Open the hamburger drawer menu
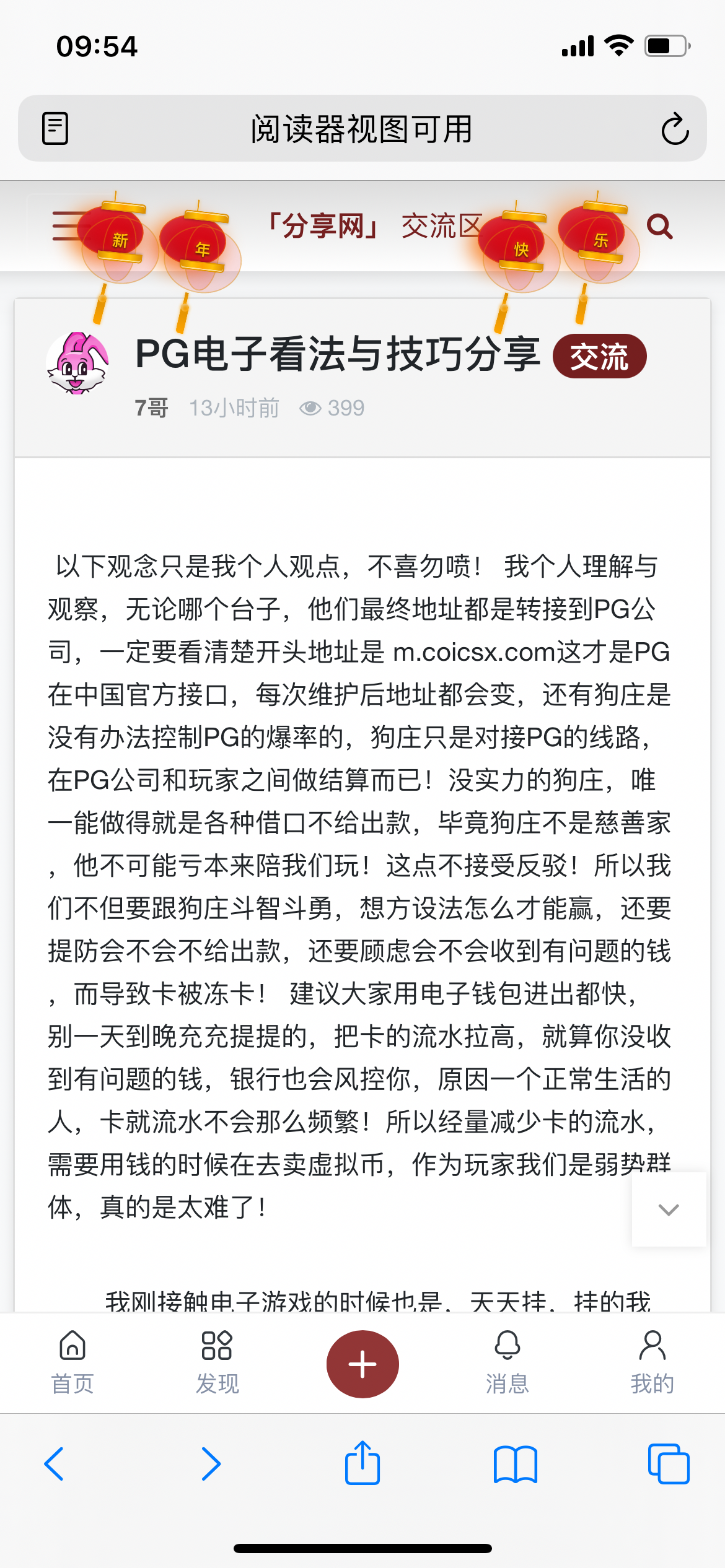 pos(64,226)
